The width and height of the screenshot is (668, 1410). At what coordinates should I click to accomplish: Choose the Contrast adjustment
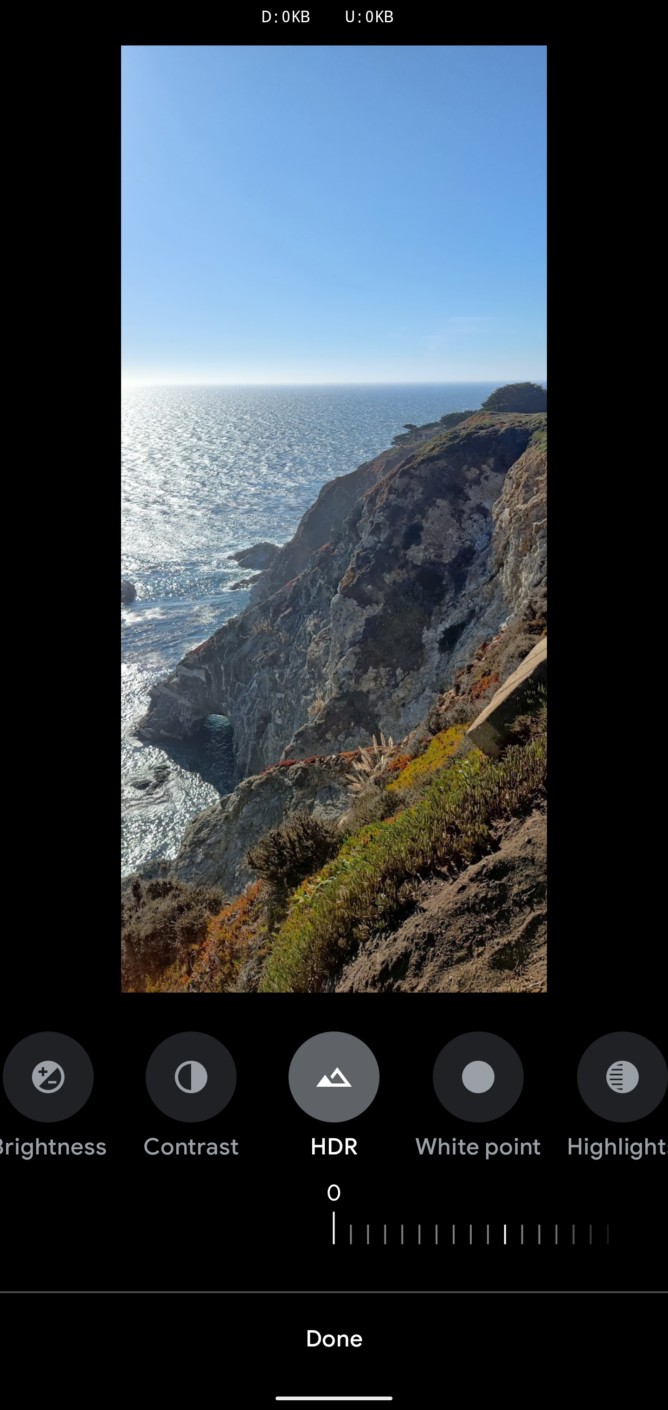[x=191, y=1077]
